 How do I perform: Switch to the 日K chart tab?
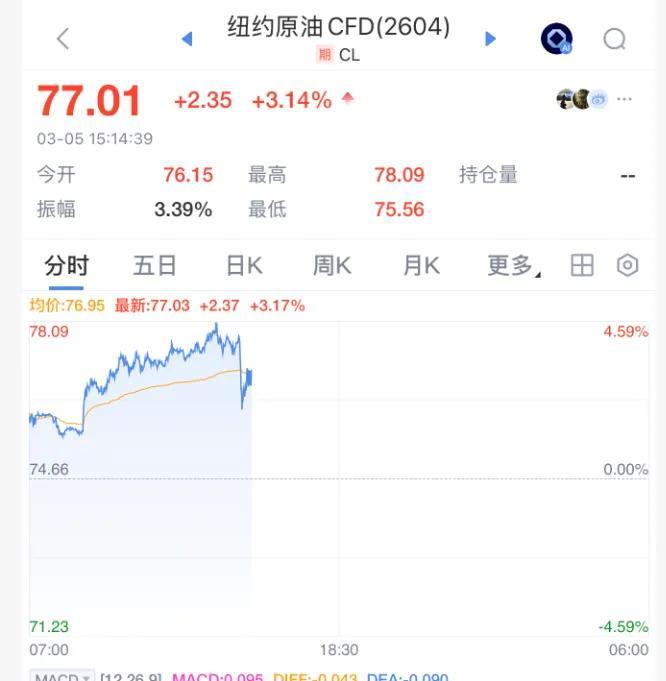point(244,265)
